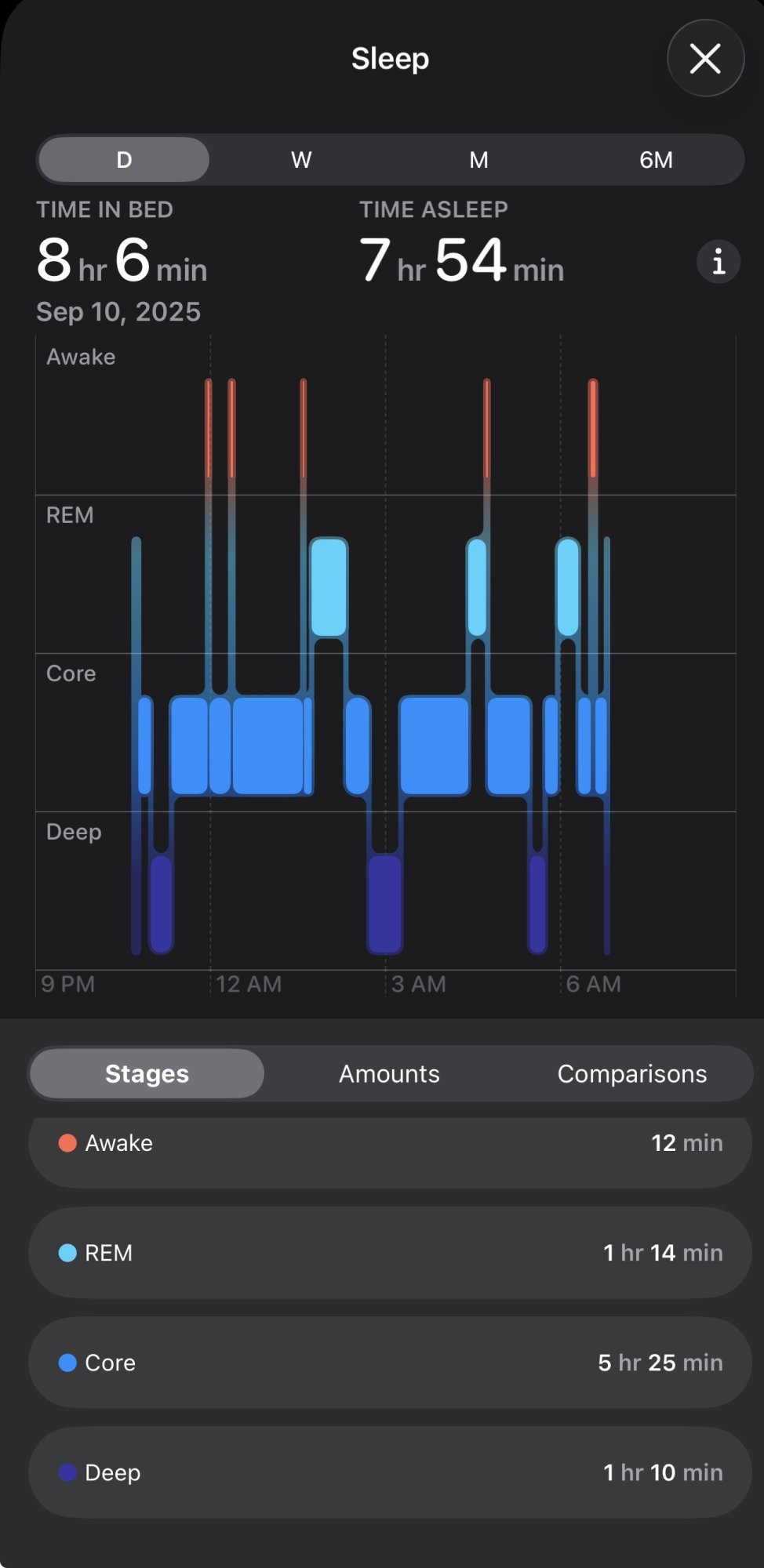This screenshot has width=764, height=1568.
Task: Switch to the W week view
Action: [x=301, y=160]
